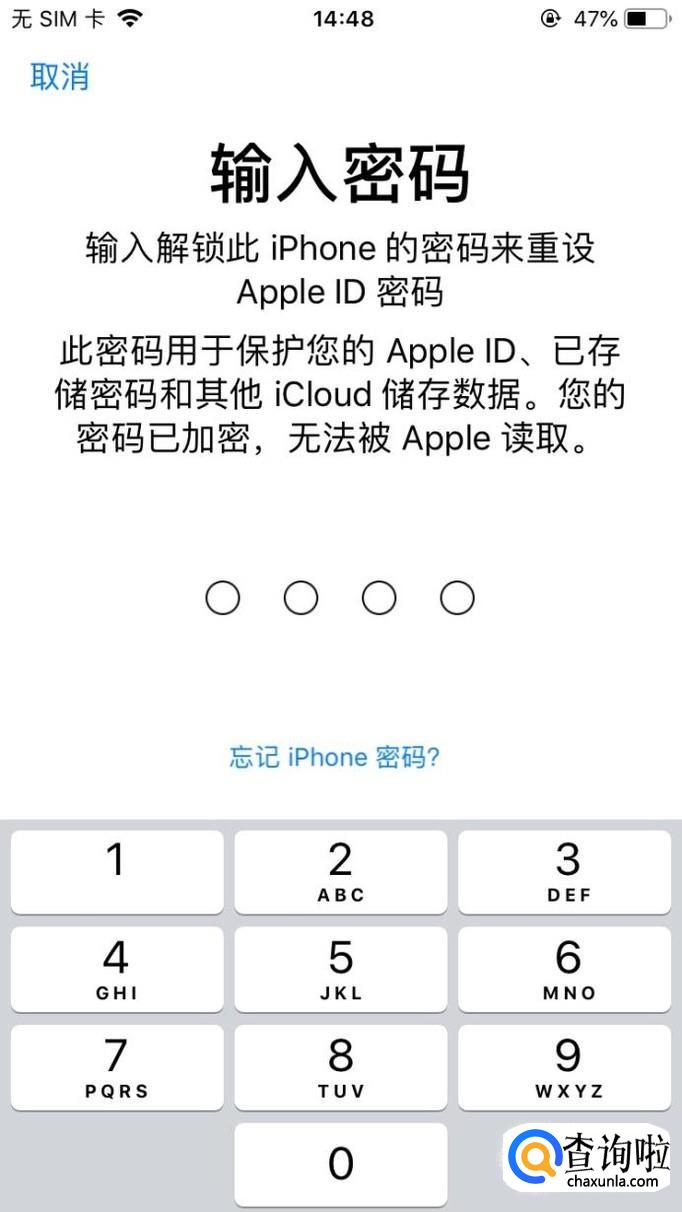The height and width of the screenshot is (1212, 682).
Task: Open the 忘记 iPhone 密码? link
Action: (x=335, y=757)
